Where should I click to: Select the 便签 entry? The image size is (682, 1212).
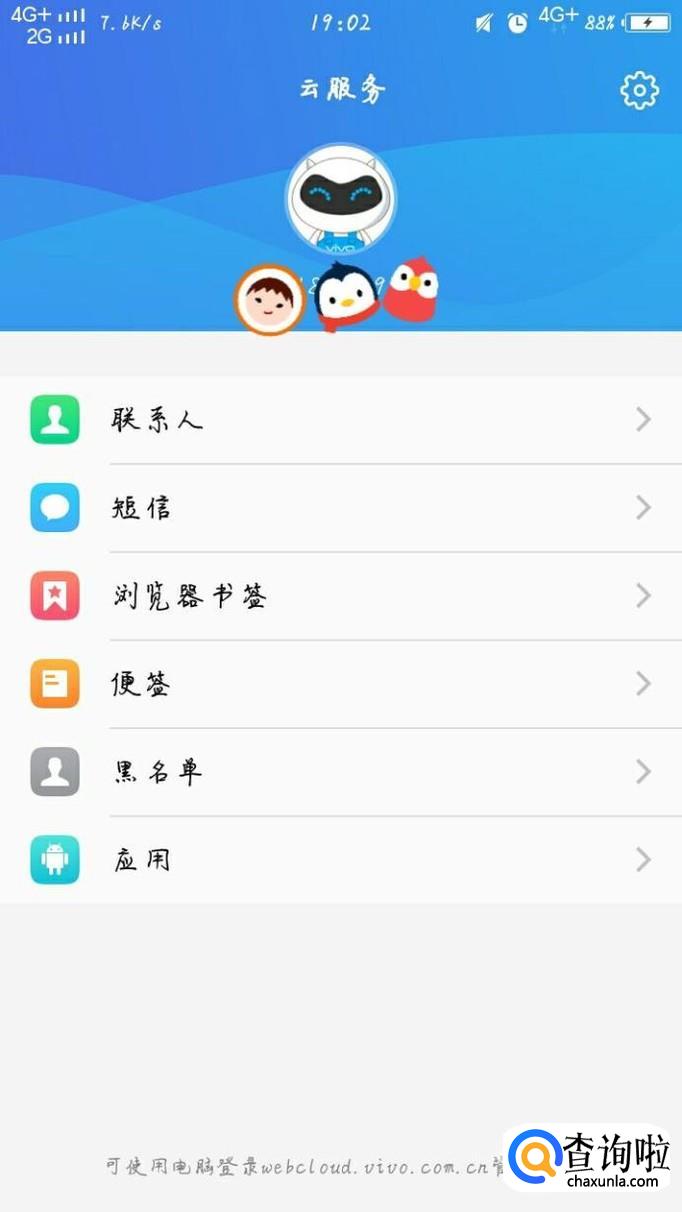click(x=341, y=684)
